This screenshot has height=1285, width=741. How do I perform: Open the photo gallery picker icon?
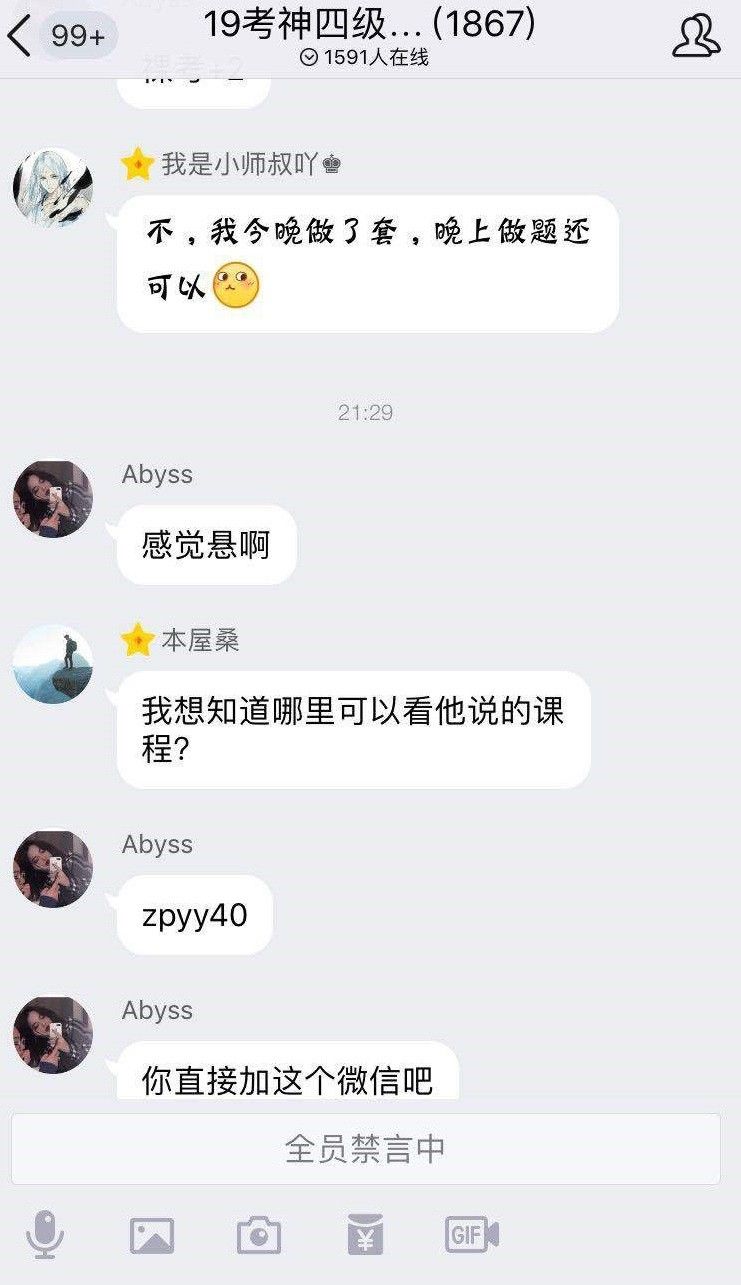[152, 1236]
